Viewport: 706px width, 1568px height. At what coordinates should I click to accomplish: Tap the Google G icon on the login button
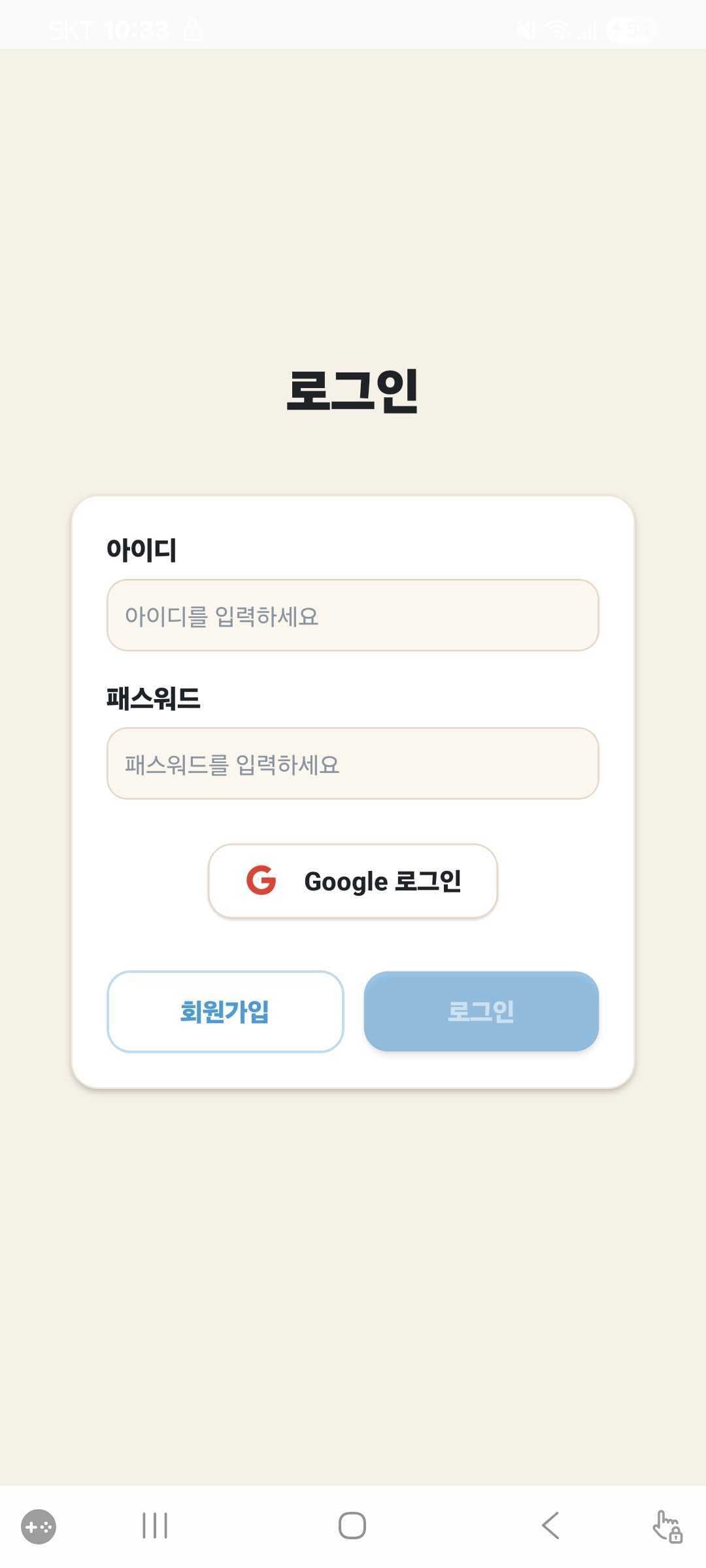point(261,881)
